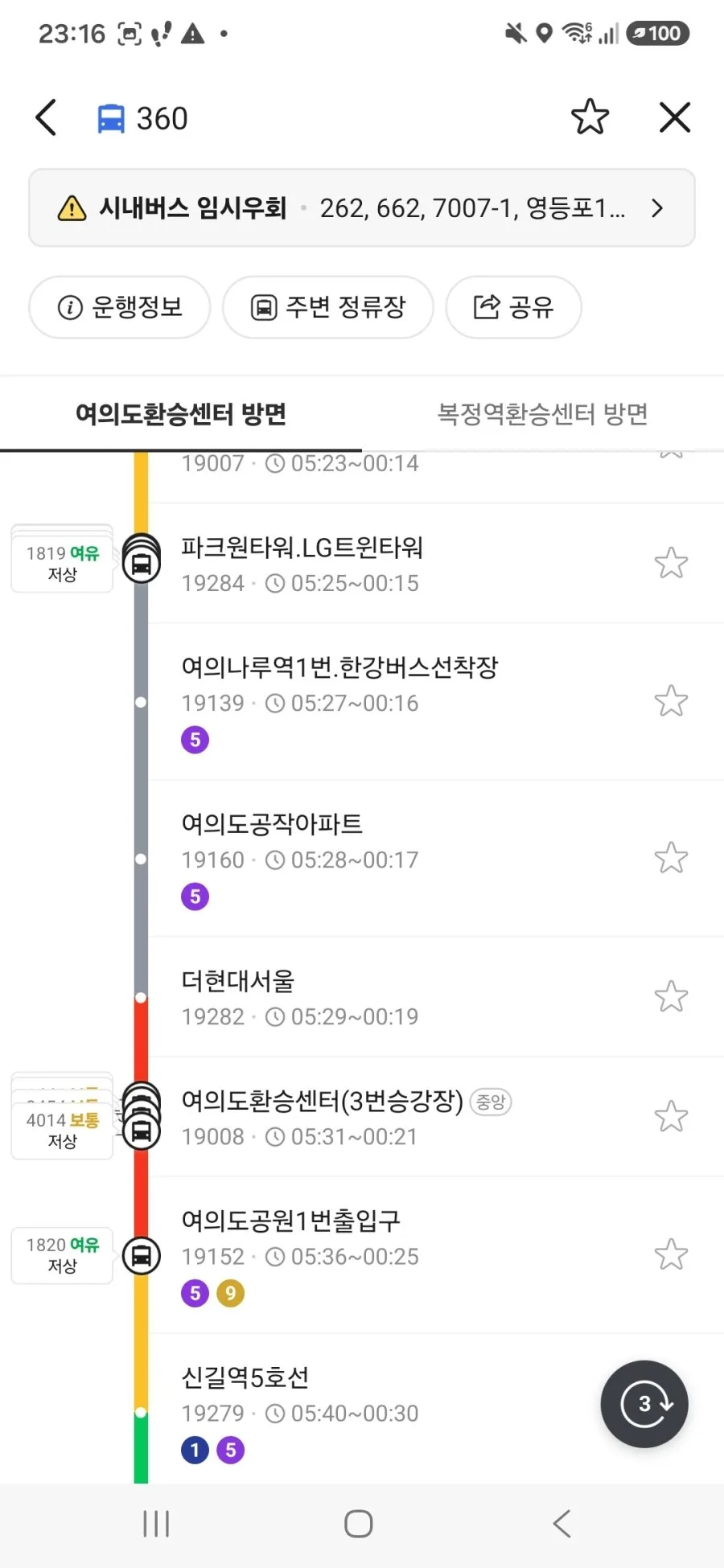Open 운행정보 for this route

pos(120,307)
